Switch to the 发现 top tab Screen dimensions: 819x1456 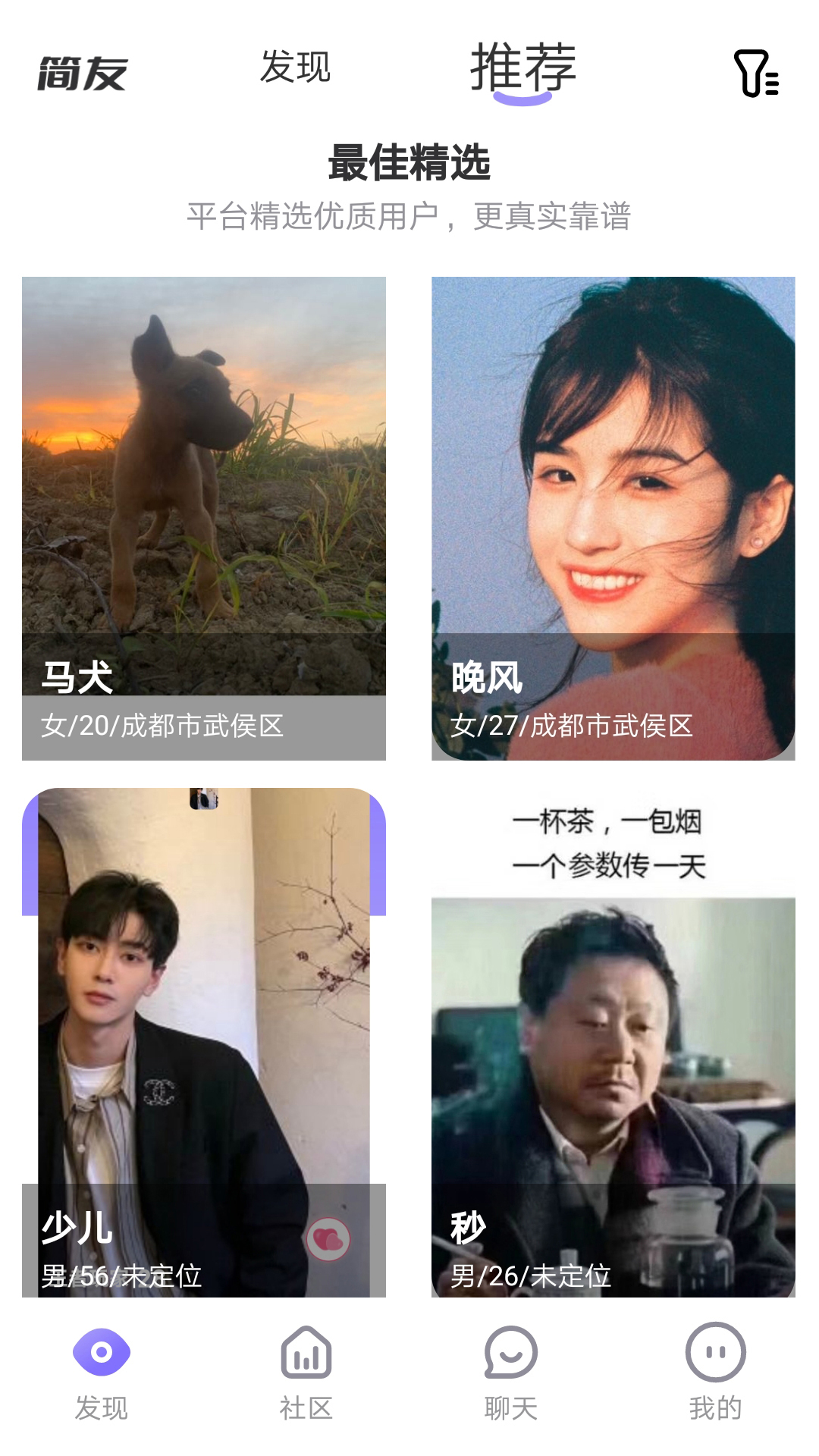(x=295, y=67)
